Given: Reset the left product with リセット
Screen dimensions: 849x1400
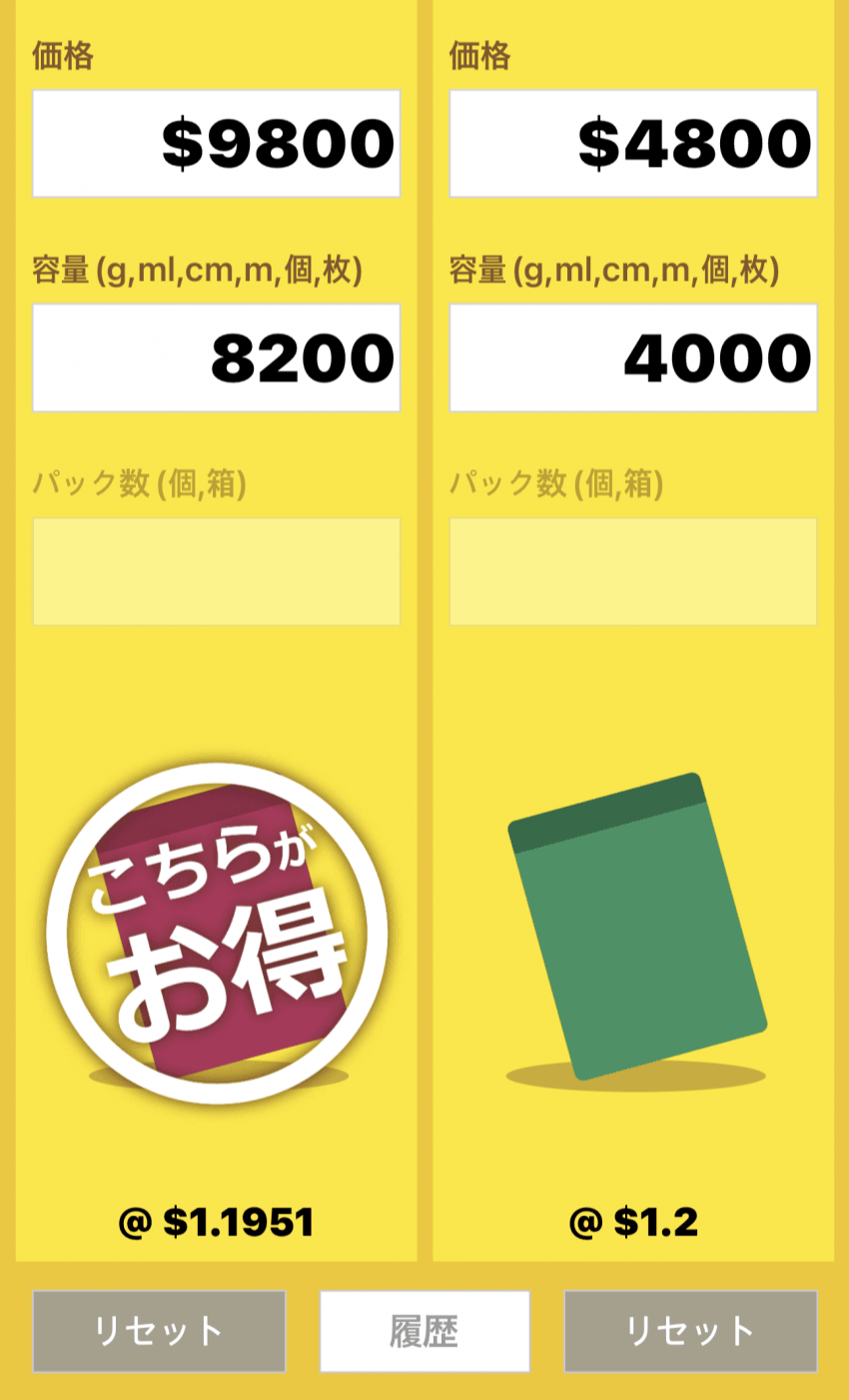Looking at the screenshot, I should pos(159,1331).
